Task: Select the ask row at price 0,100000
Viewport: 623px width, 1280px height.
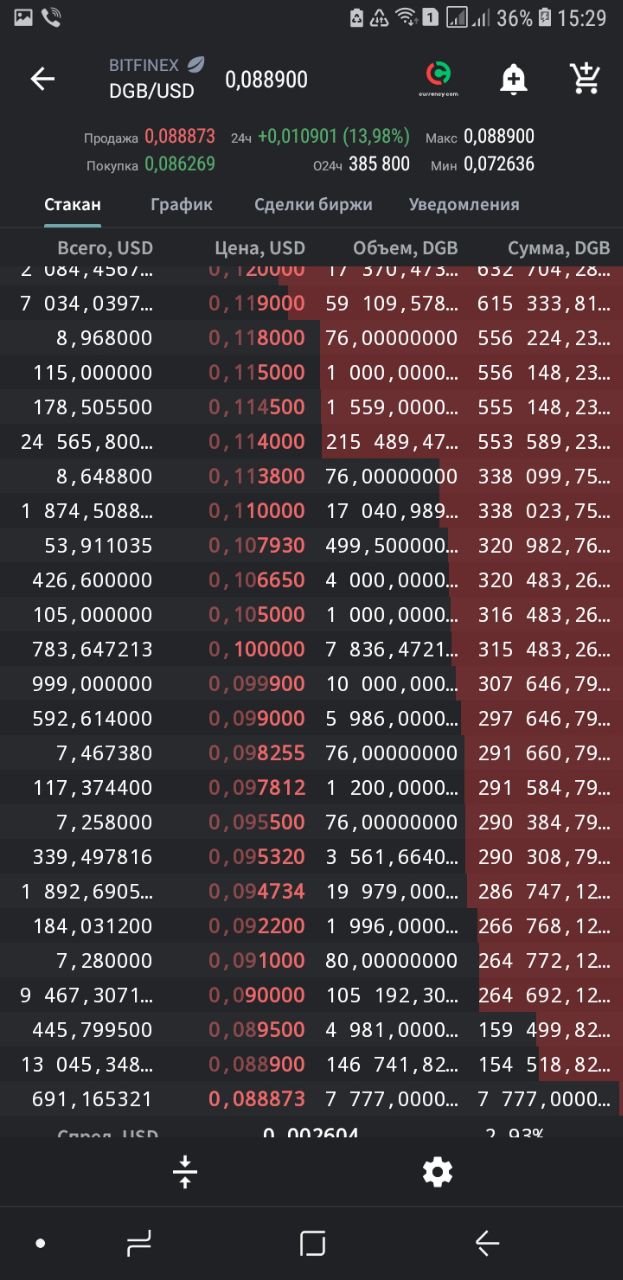Action: pos(311,649)
